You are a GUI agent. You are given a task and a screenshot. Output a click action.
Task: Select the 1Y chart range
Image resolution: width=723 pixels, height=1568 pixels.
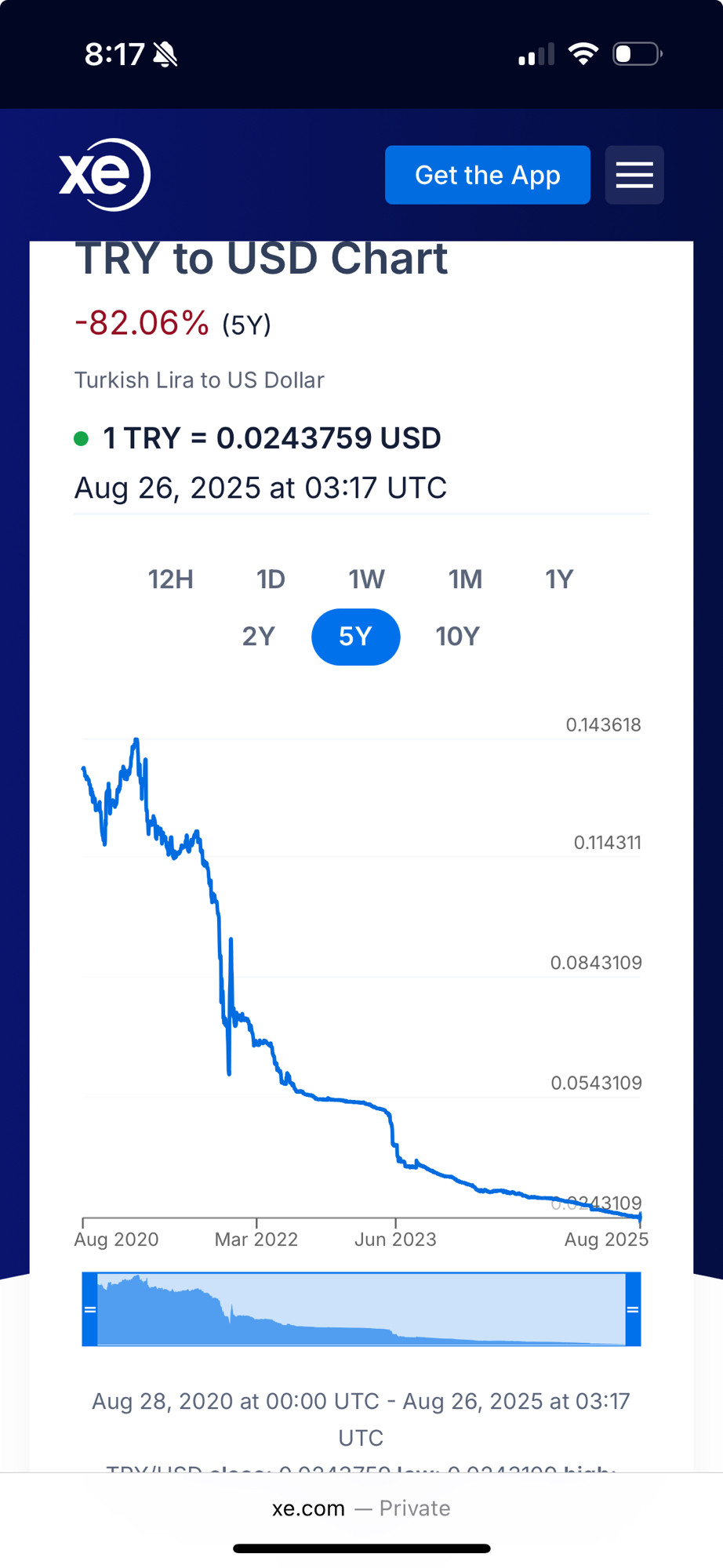tap(559, 579)
